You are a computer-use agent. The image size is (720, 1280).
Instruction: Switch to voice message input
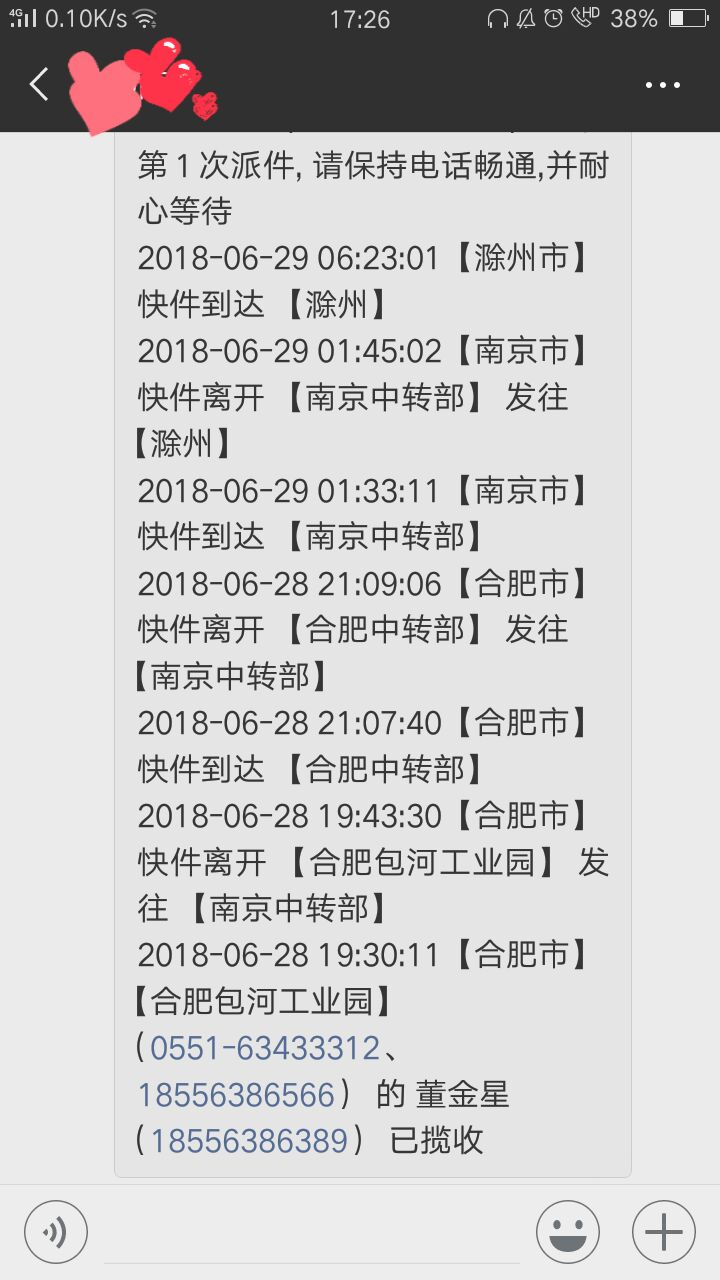pyautogui.click(x=56, y=1232)
